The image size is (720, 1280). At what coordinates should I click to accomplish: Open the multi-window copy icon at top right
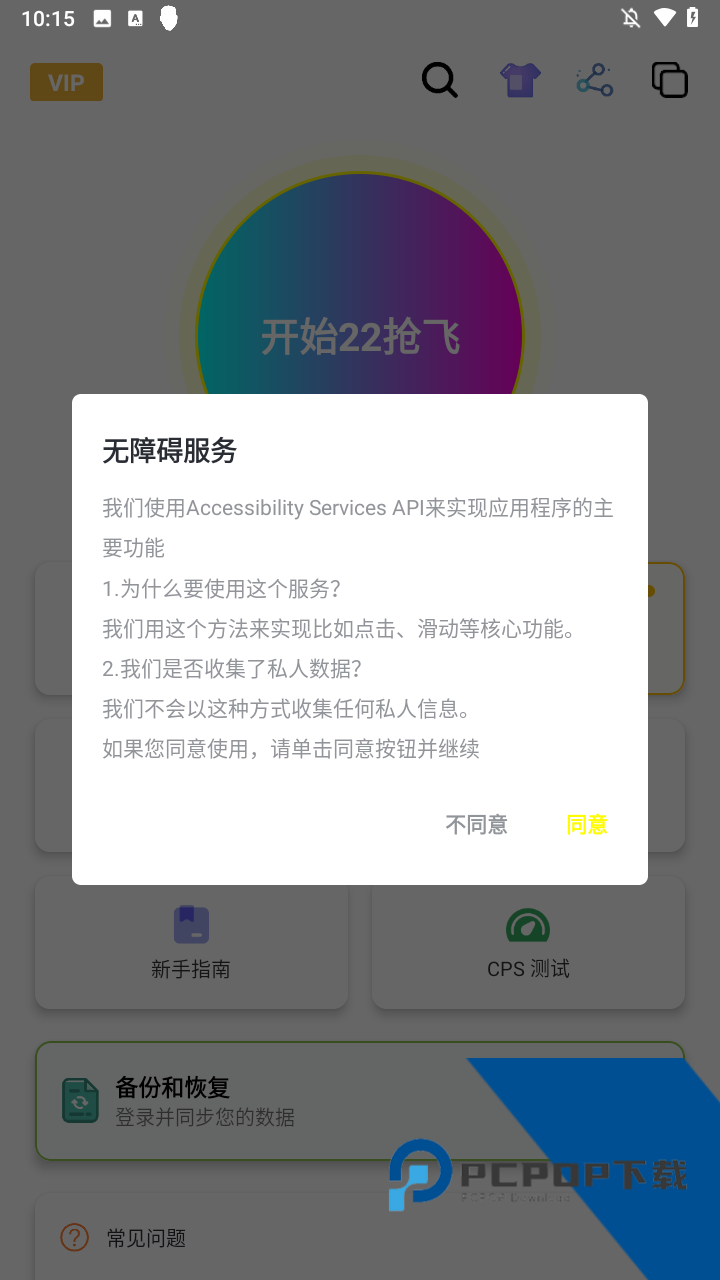point(668,80)
